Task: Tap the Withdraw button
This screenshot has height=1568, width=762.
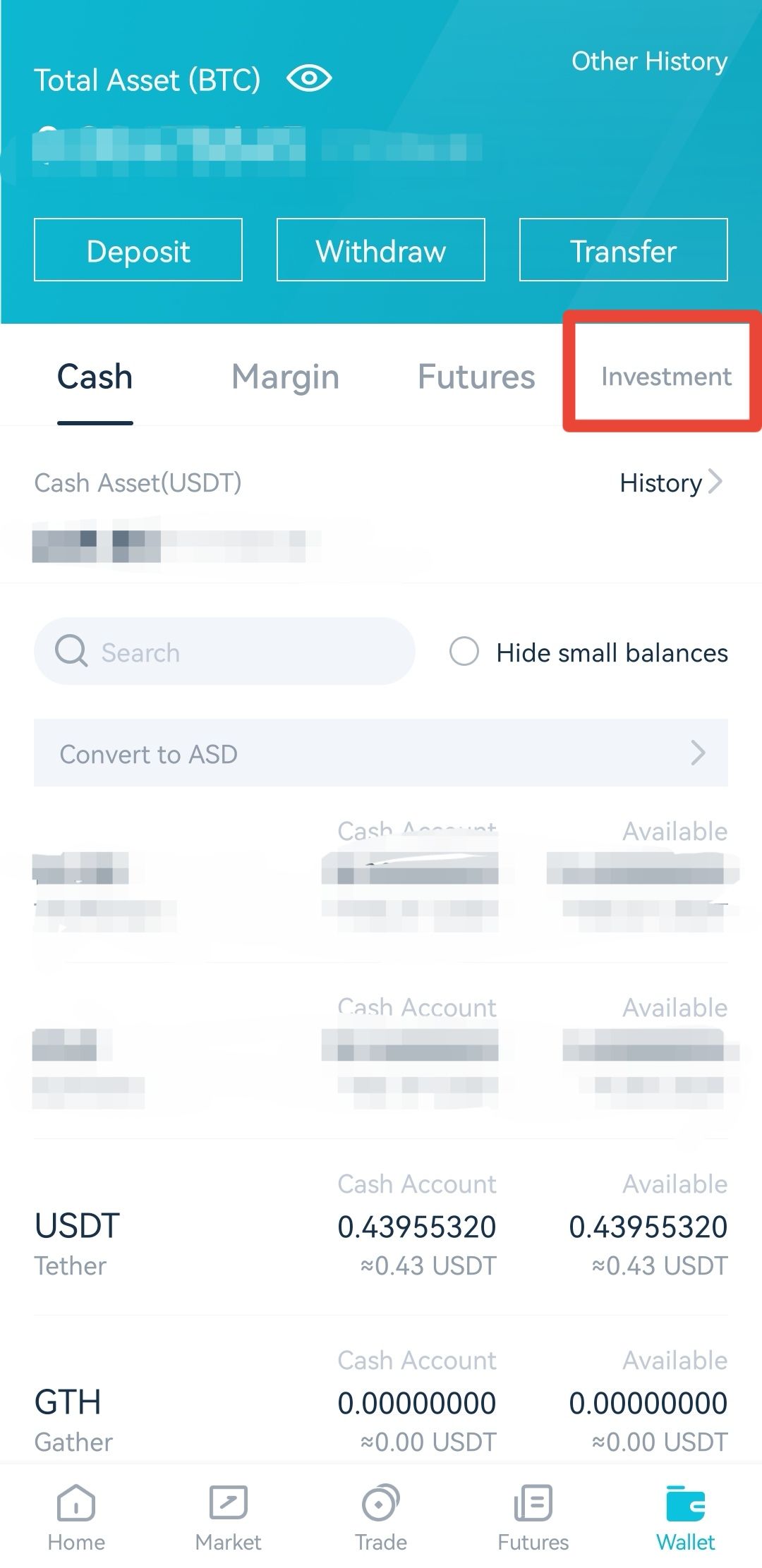Action: point(381,250)
